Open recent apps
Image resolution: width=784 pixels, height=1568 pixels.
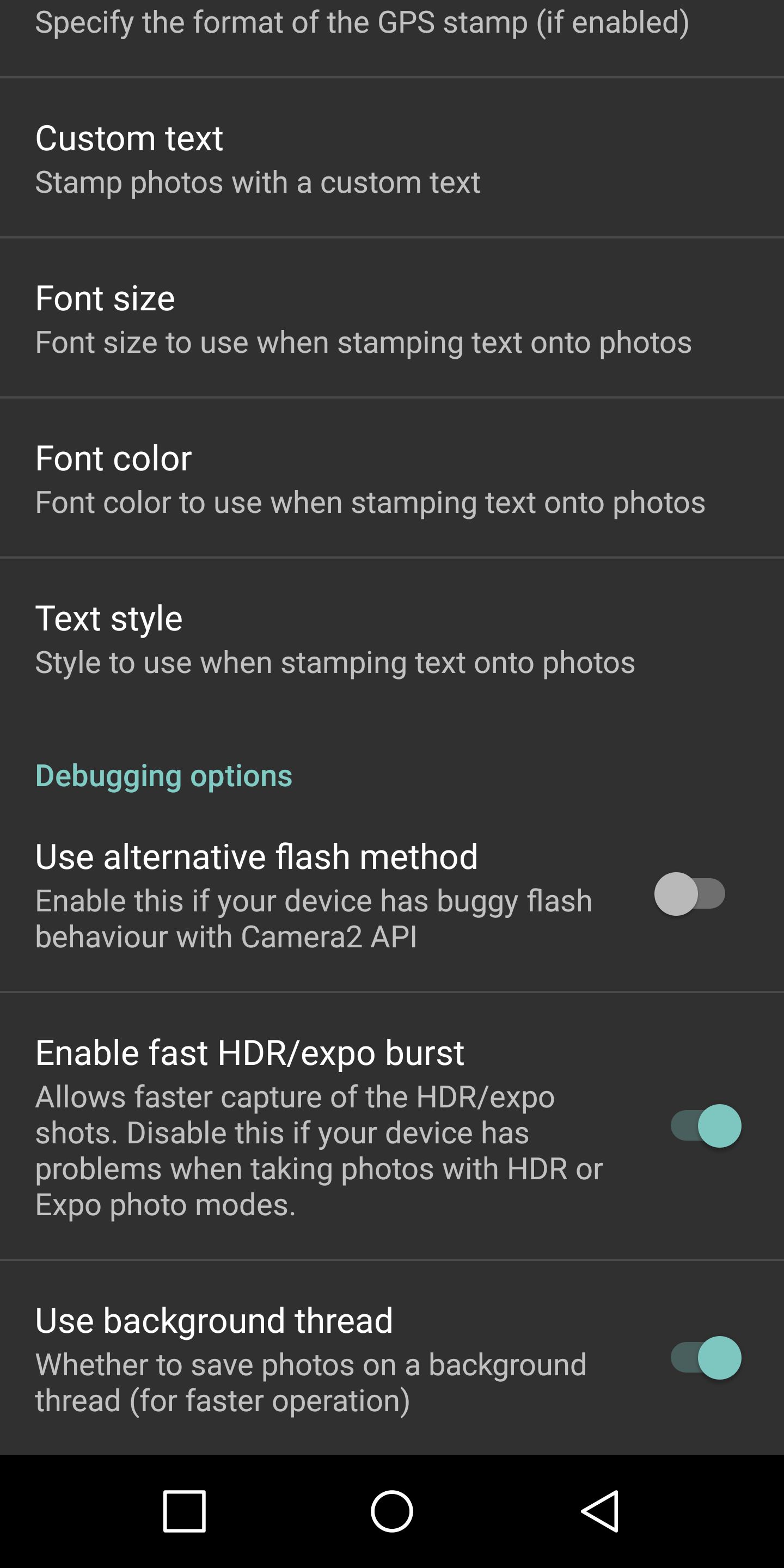[x=185, y=1511]
